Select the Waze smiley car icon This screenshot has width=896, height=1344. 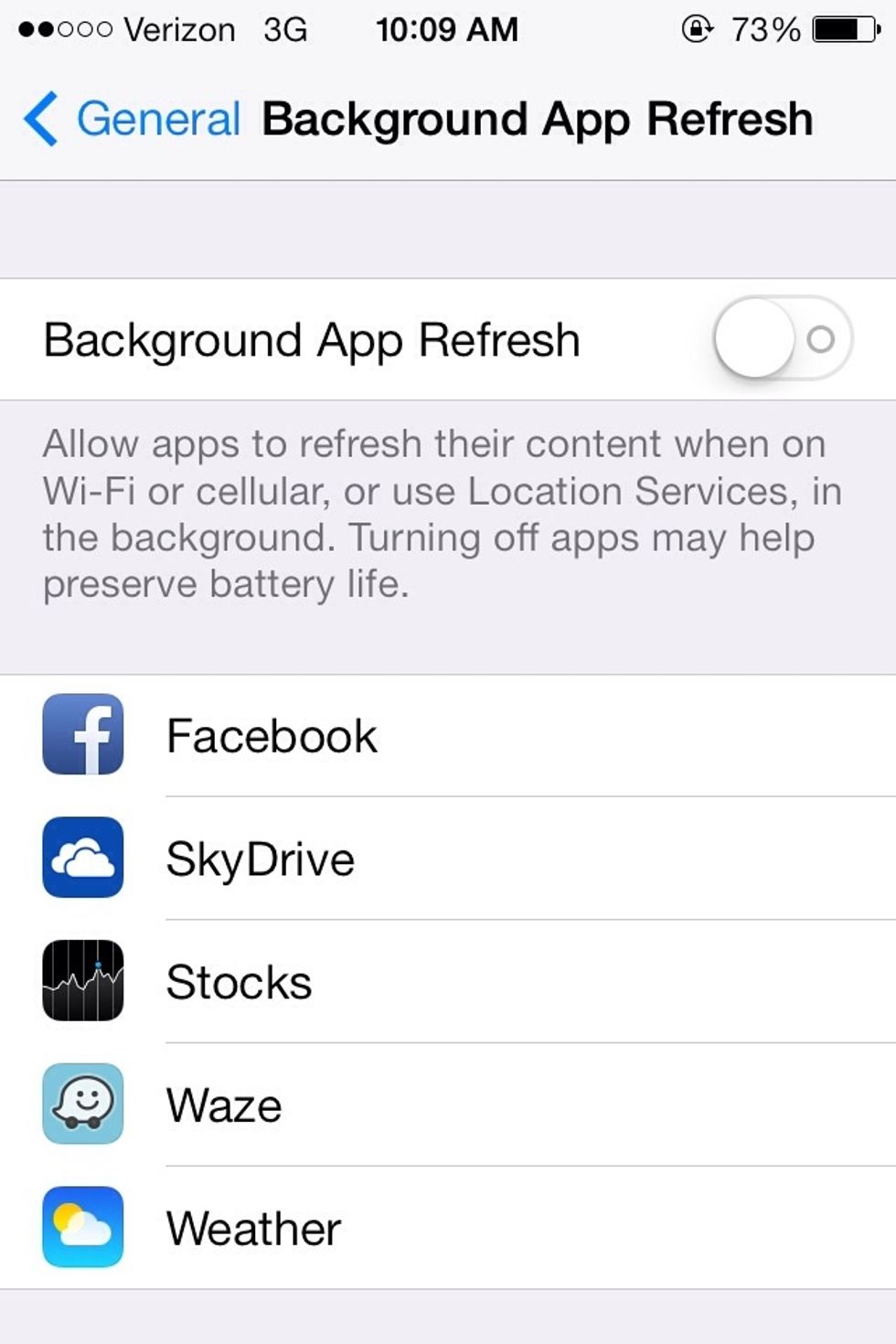click(x=82, y=1104)
